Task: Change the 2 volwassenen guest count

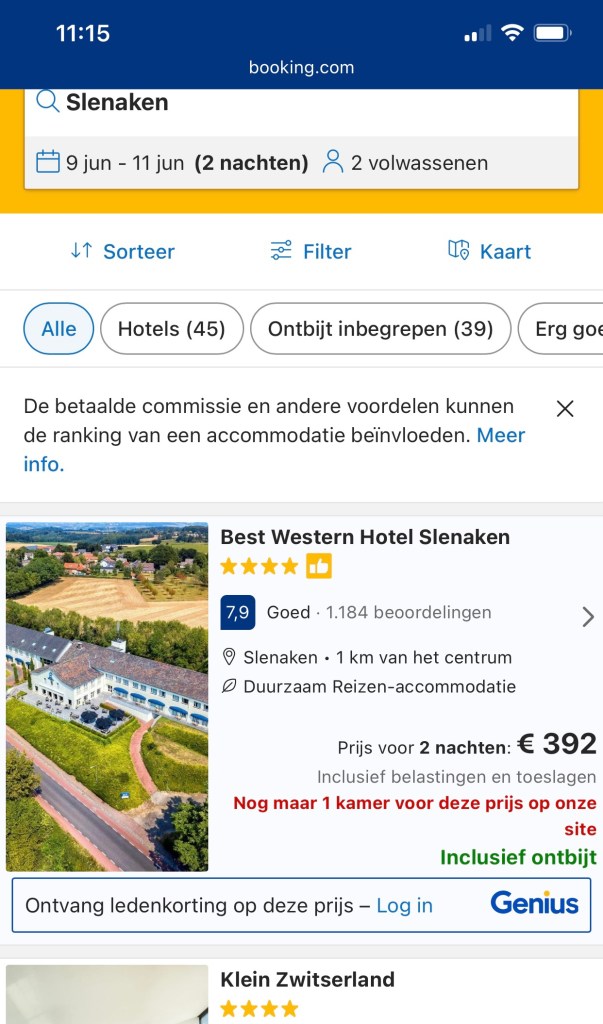Action: click(406, 163)
